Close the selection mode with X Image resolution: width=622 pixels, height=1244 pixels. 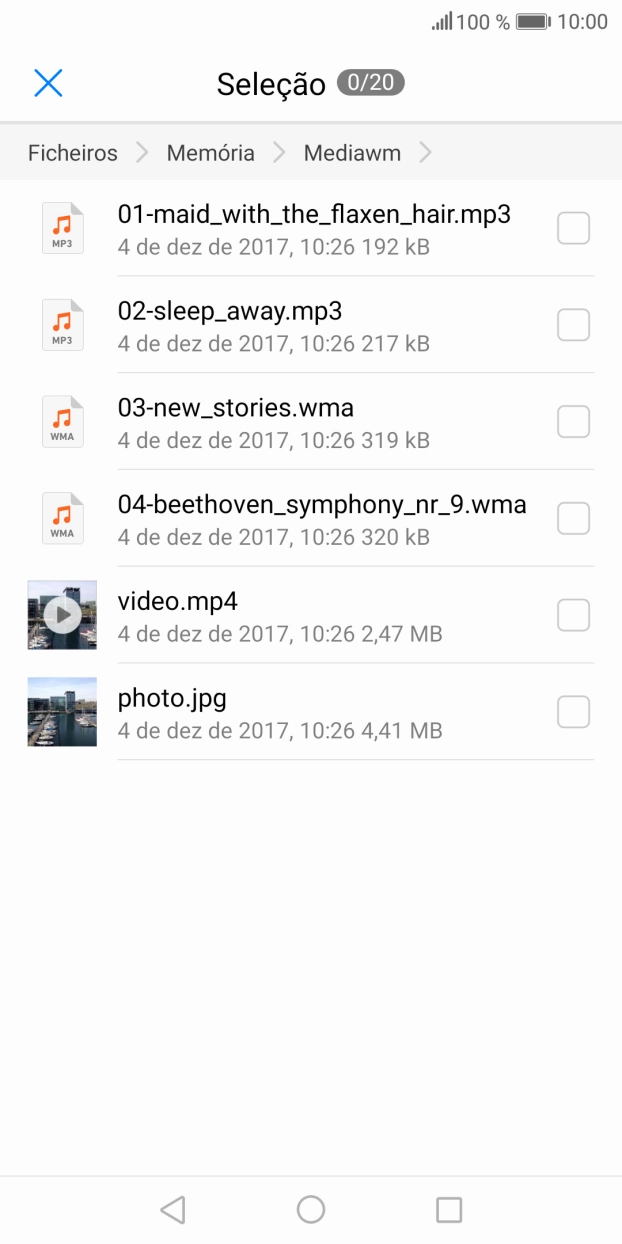pos(48,83)
